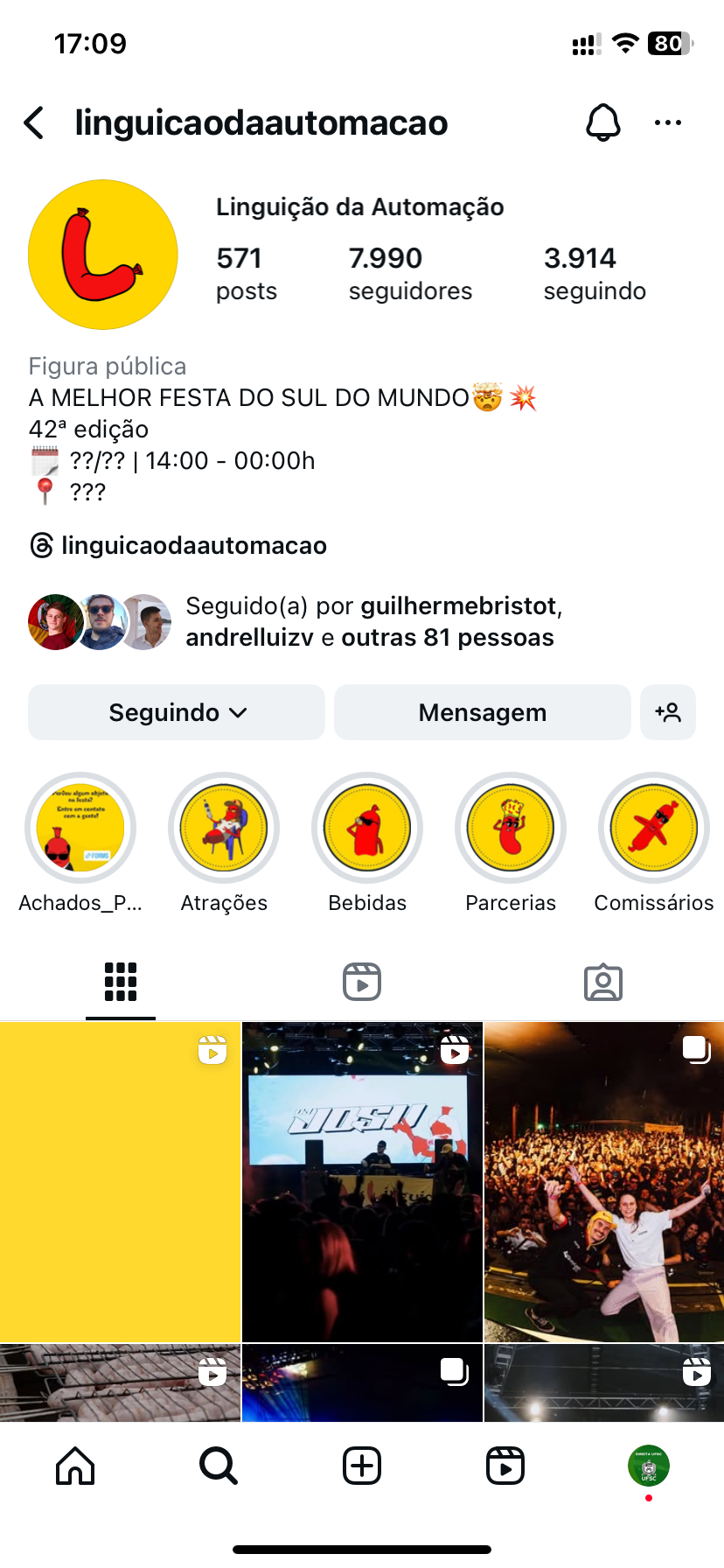The width and height of the screenshot is (724, 1568).
Task: Switch to the Reels profile tab
Action: pyautogui.click(x=362, y=982)
